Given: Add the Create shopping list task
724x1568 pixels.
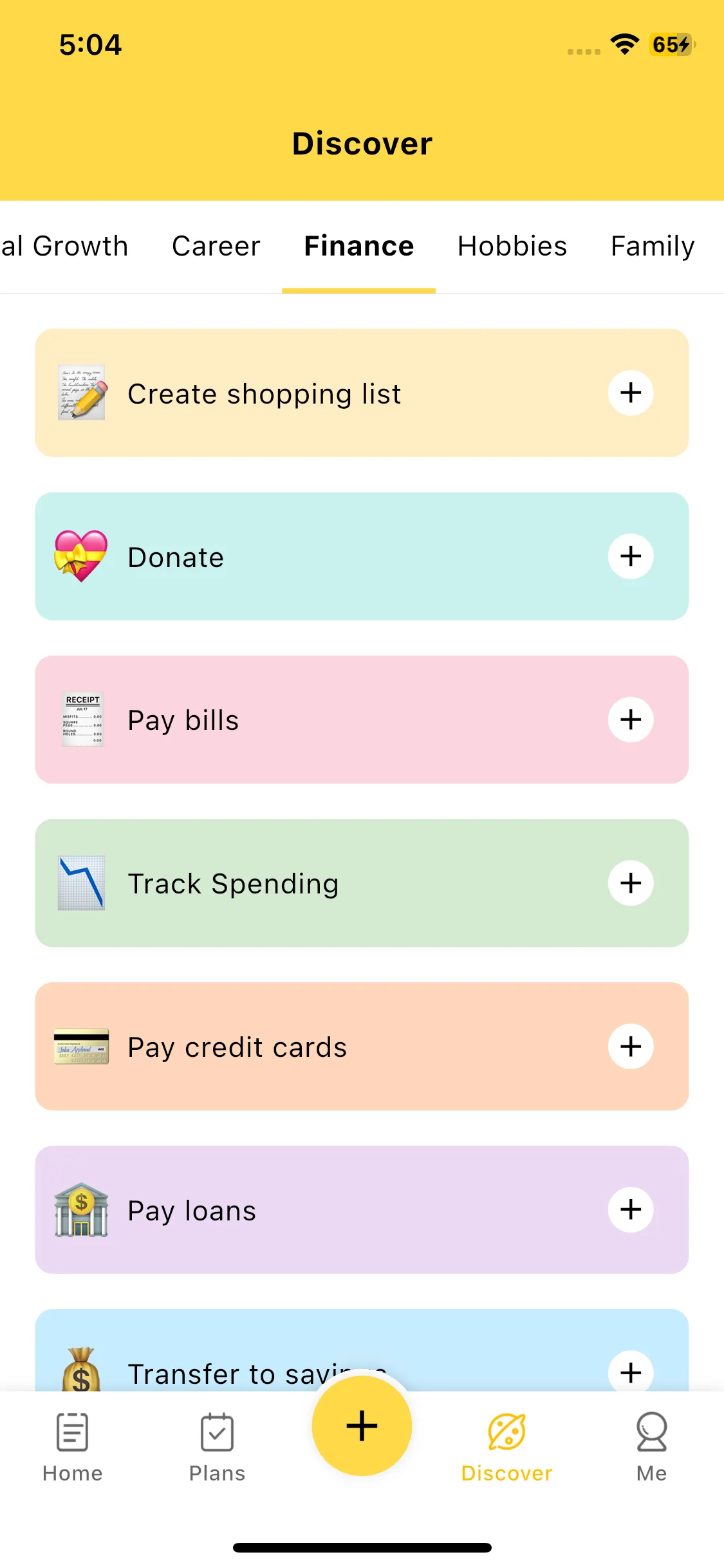Looking at the screenshot, I should point(631,393).
